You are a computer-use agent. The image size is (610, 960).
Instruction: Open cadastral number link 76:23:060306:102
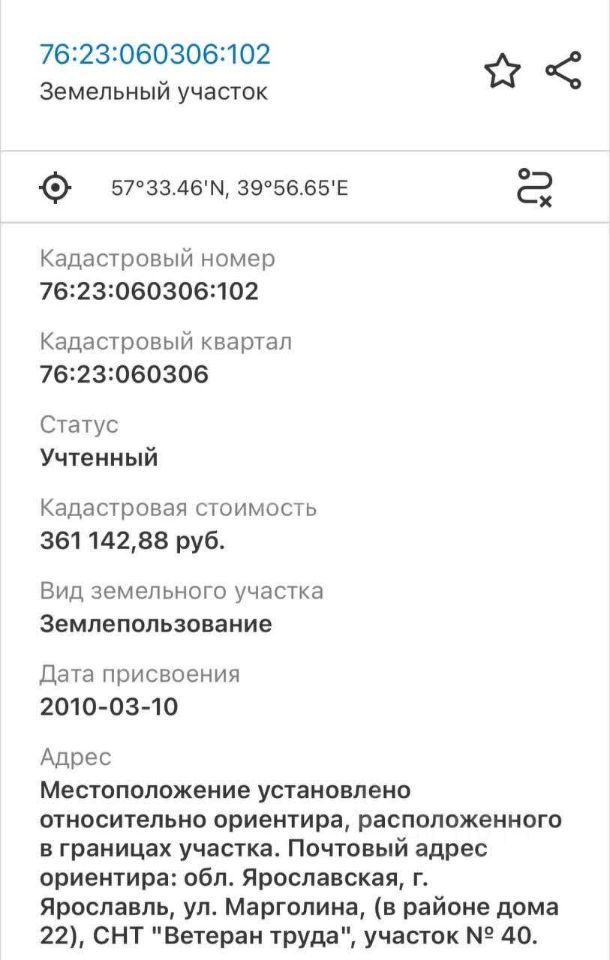coord(155,54)
